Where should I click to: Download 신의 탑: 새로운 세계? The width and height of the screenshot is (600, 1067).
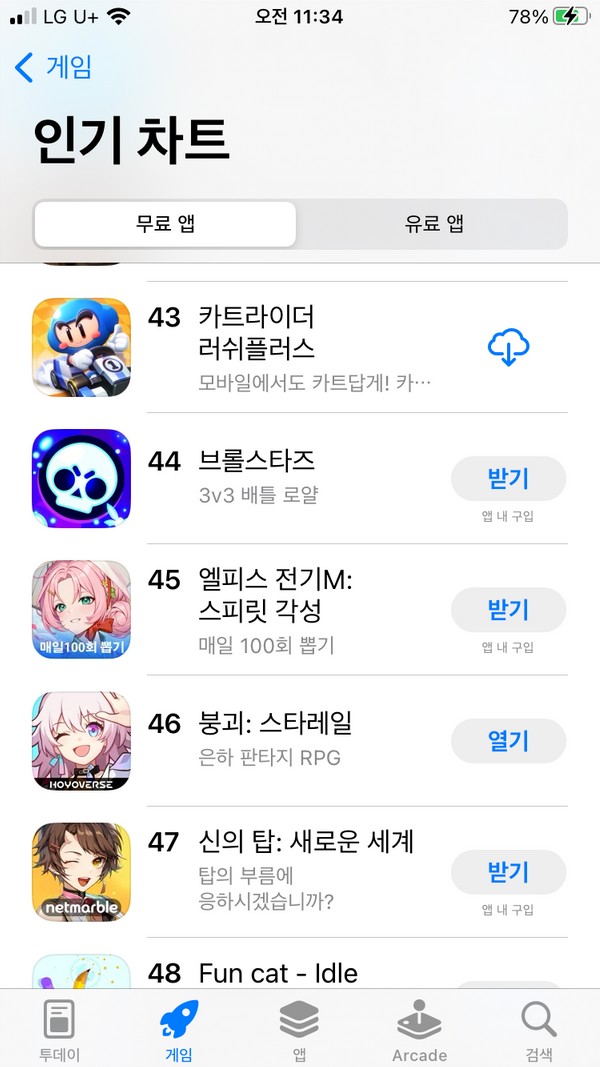(x=508, y=872)
